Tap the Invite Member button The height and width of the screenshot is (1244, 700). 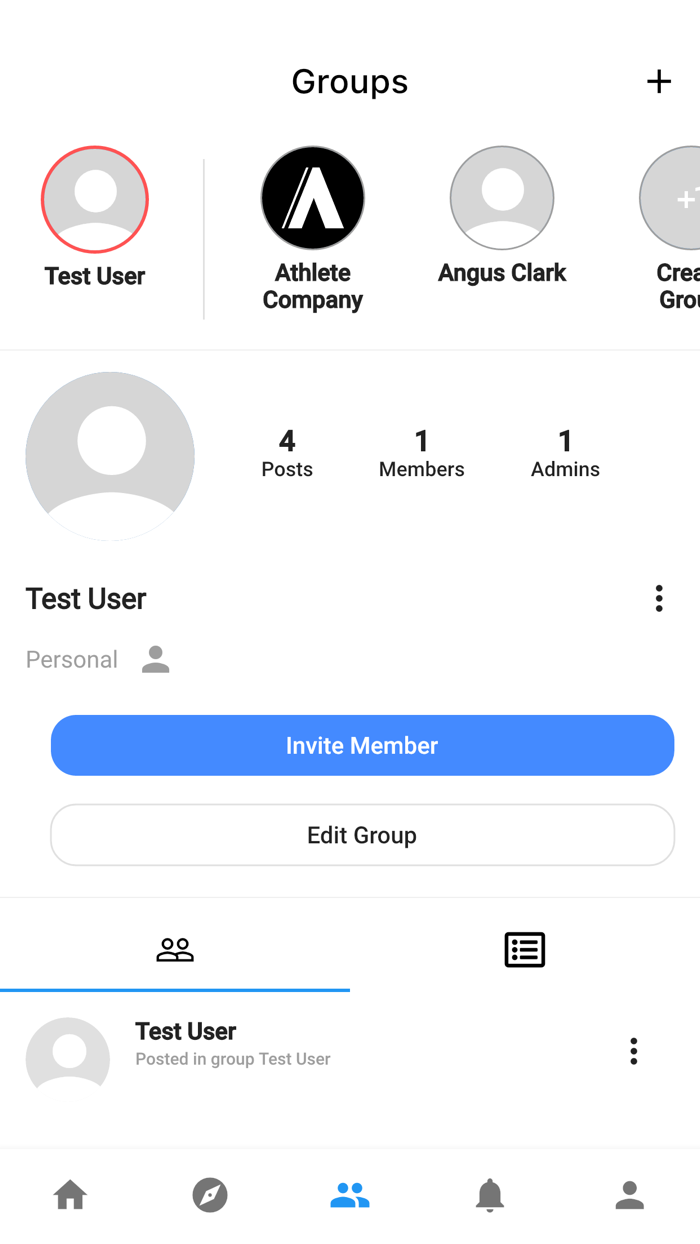(x=362, y=745)
